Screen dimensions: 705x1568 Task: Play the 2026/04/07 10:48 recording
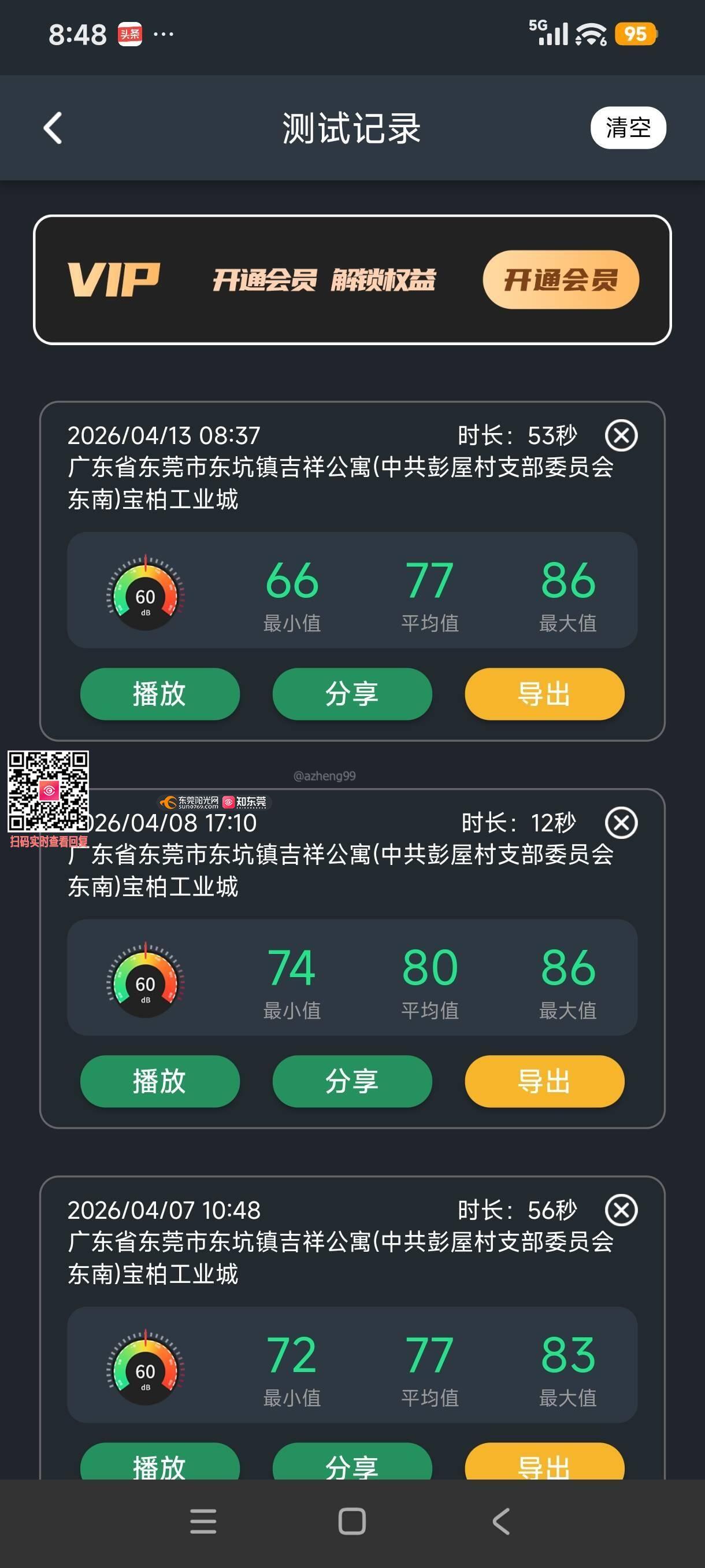click(160, 1464)
